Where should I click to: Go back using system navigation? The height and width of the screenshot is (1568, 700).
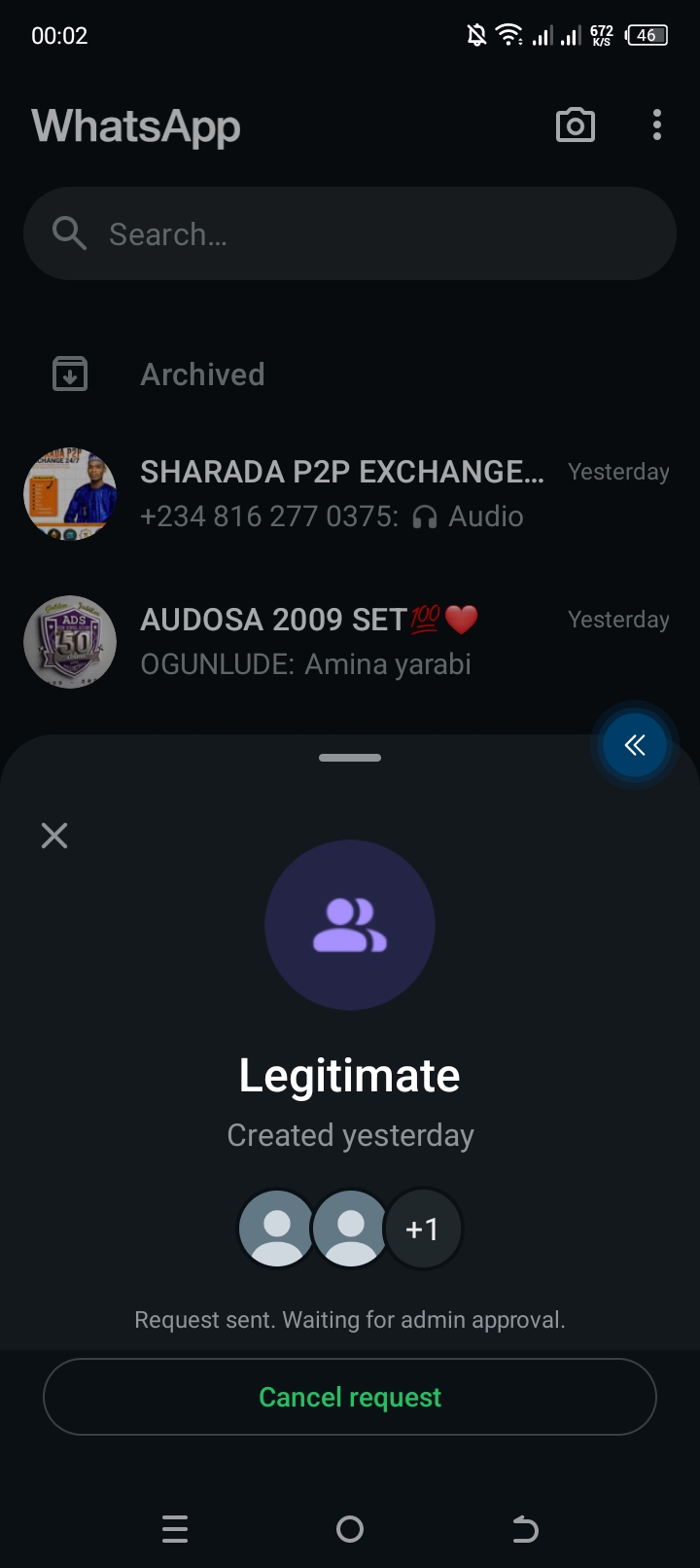point(525,1529)
